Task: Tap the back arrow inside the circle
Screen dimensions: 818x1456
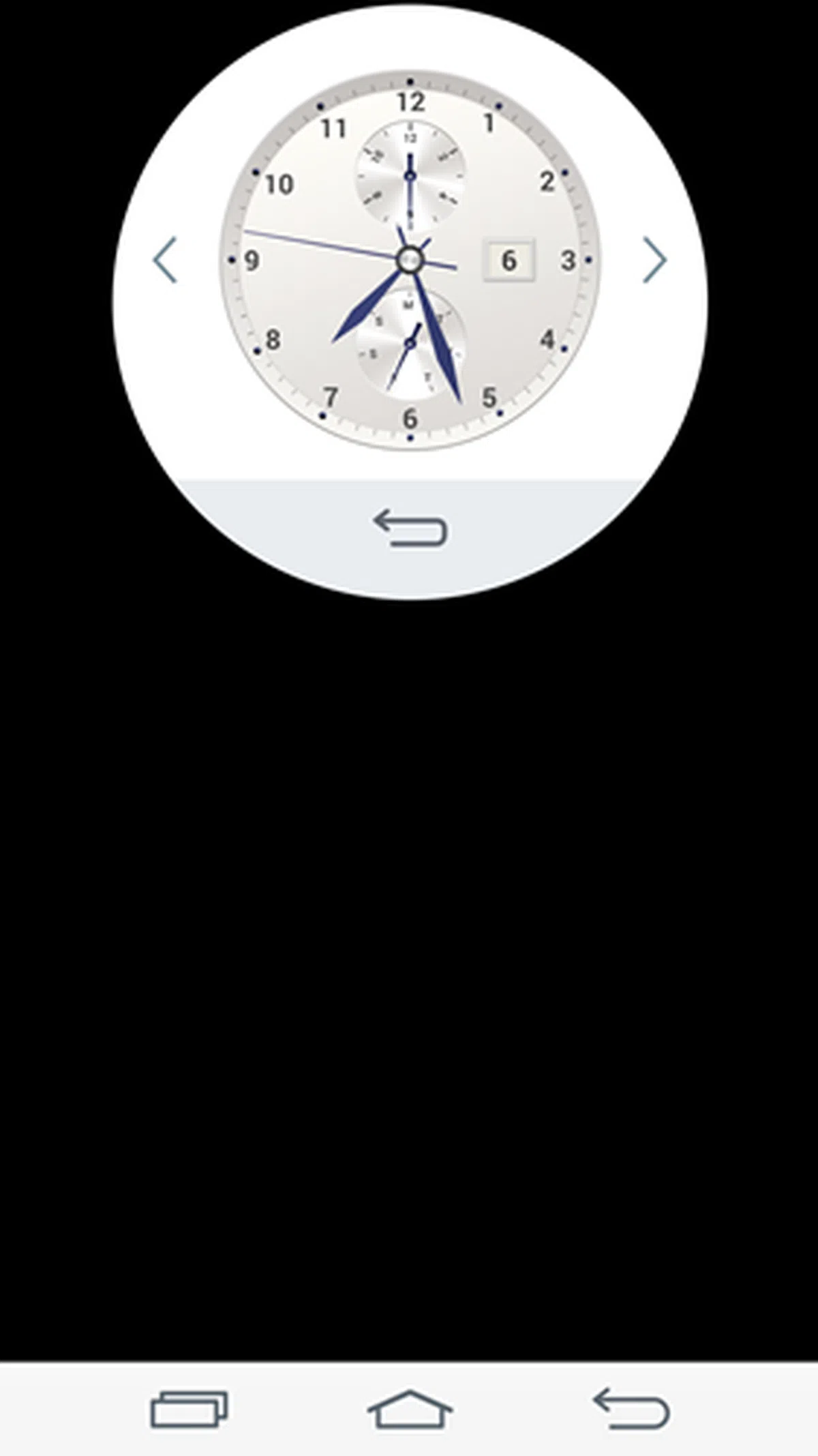Action: pyautogui.click(x=410, y=528)
